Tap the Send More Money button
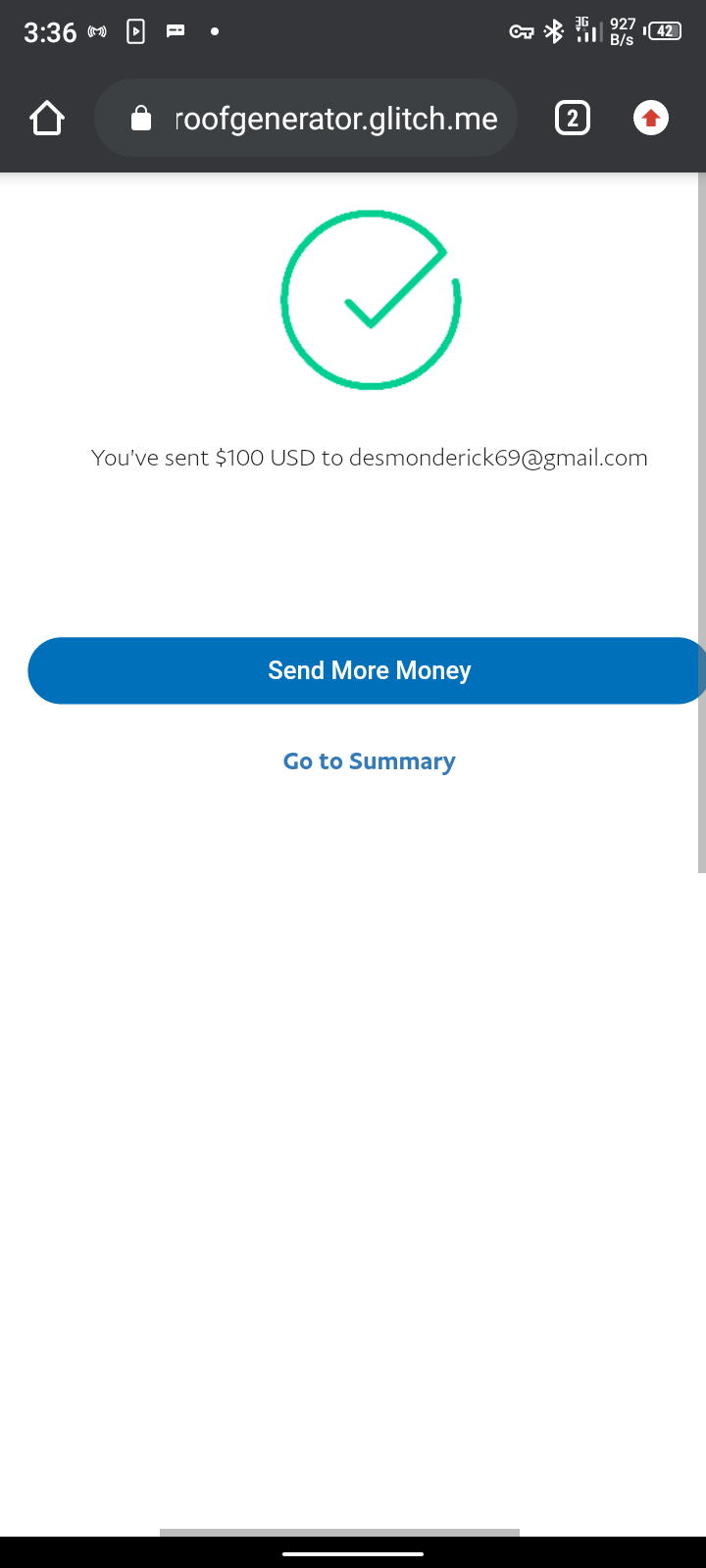Viewport: 706px width, 1568px height. [367, 670]
